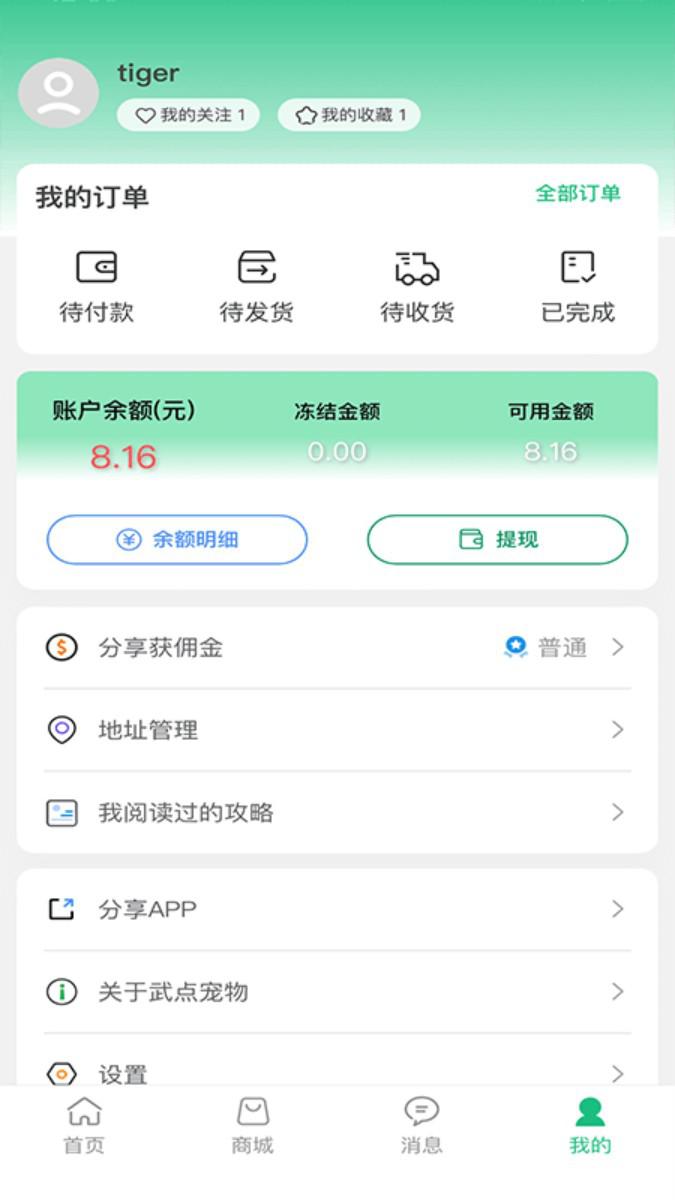The image size is (675, 1200).
Task: Select the 我的 tab
Action: (x=590, y=1125)
